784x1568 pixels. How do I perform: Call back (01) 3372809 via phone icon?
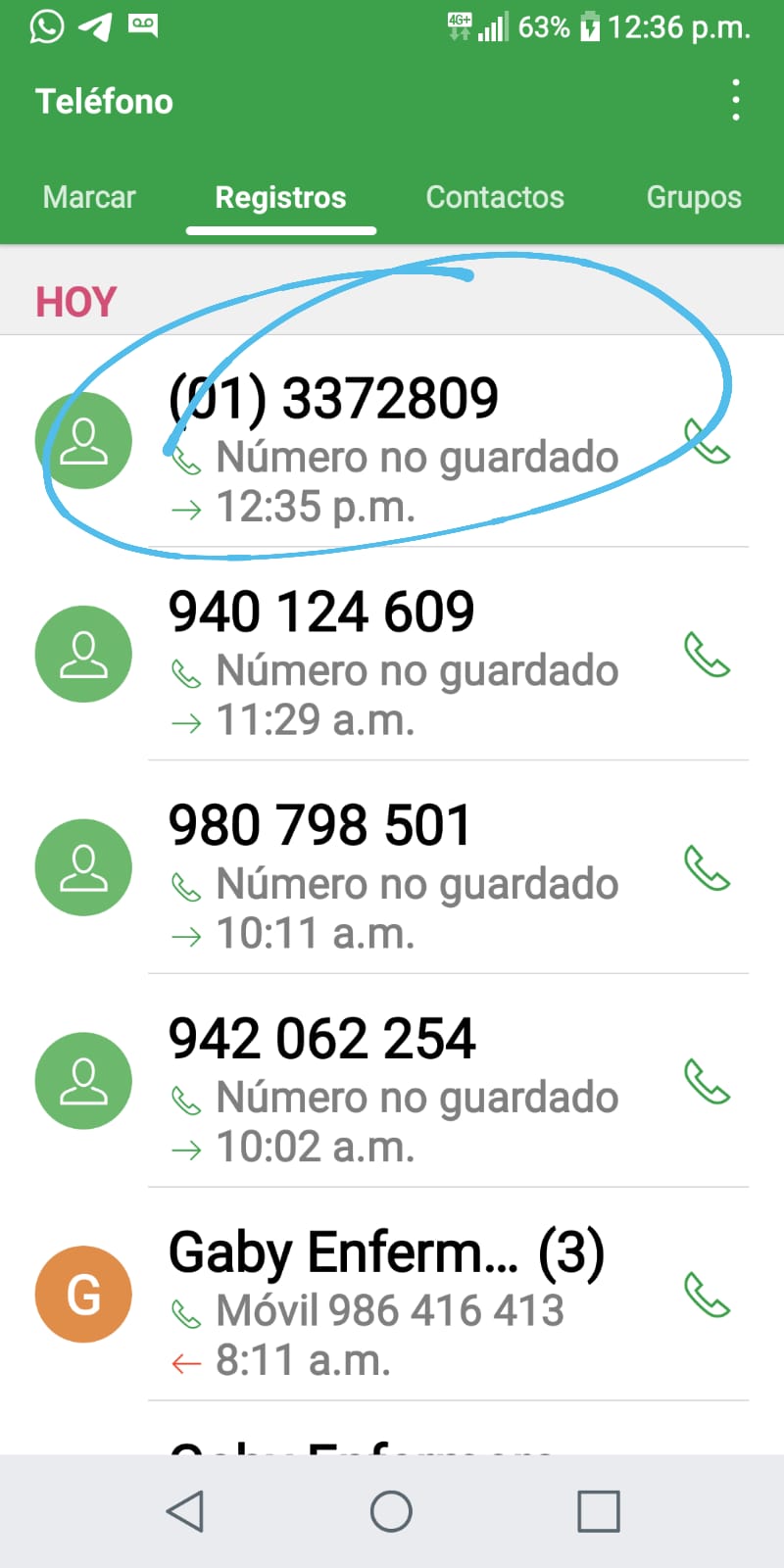[x=707, y=442]
